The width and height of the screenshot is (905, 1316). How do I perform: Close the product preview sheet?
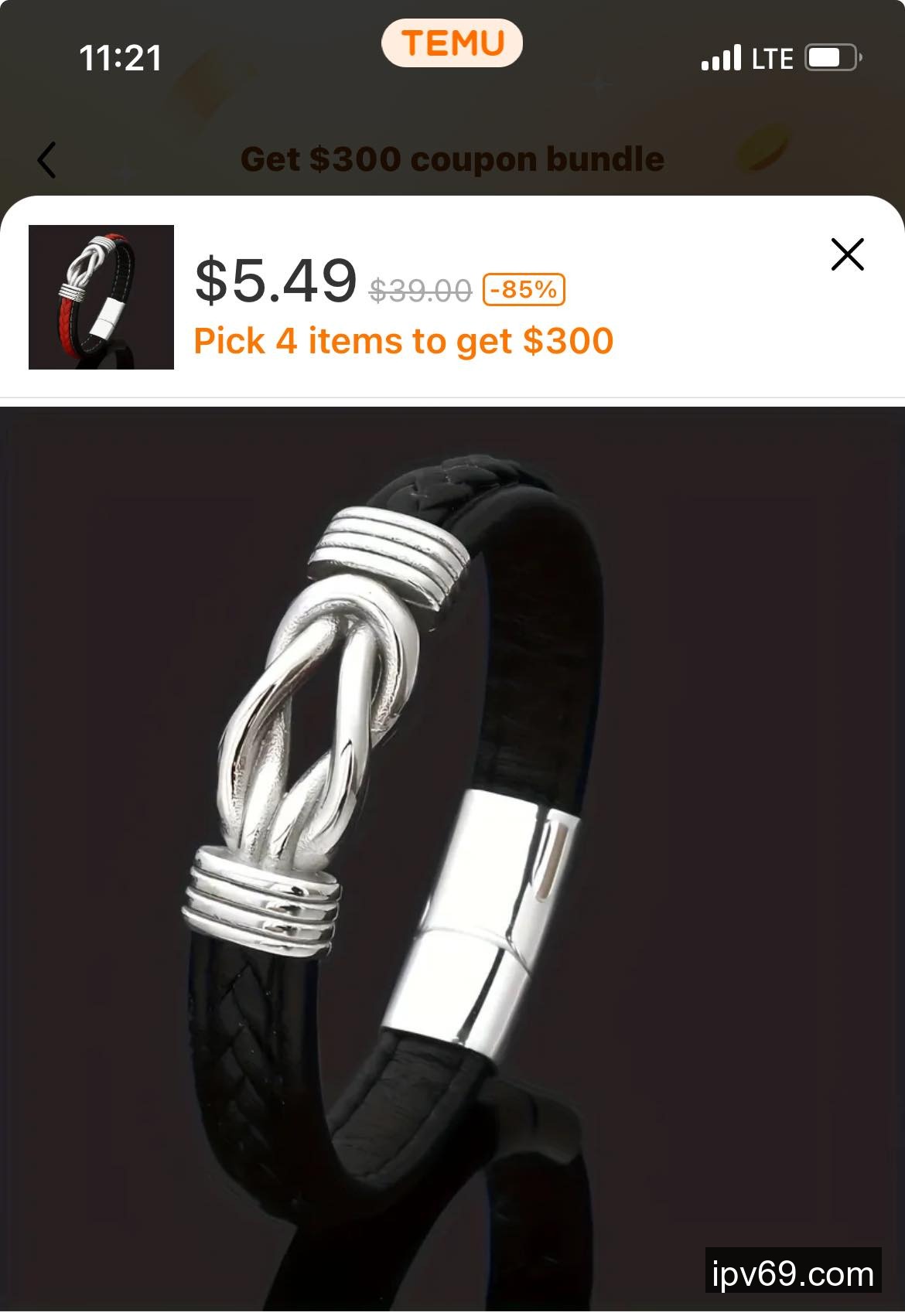coord(847,254)
